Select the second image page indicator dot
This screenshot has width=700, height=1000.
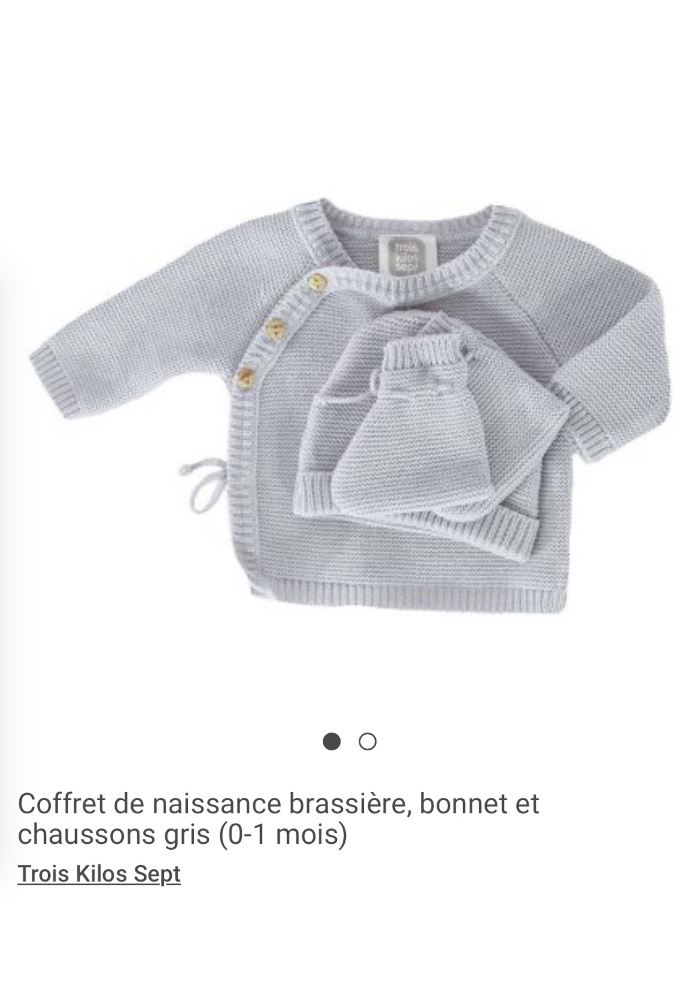(x=367, y=742)
